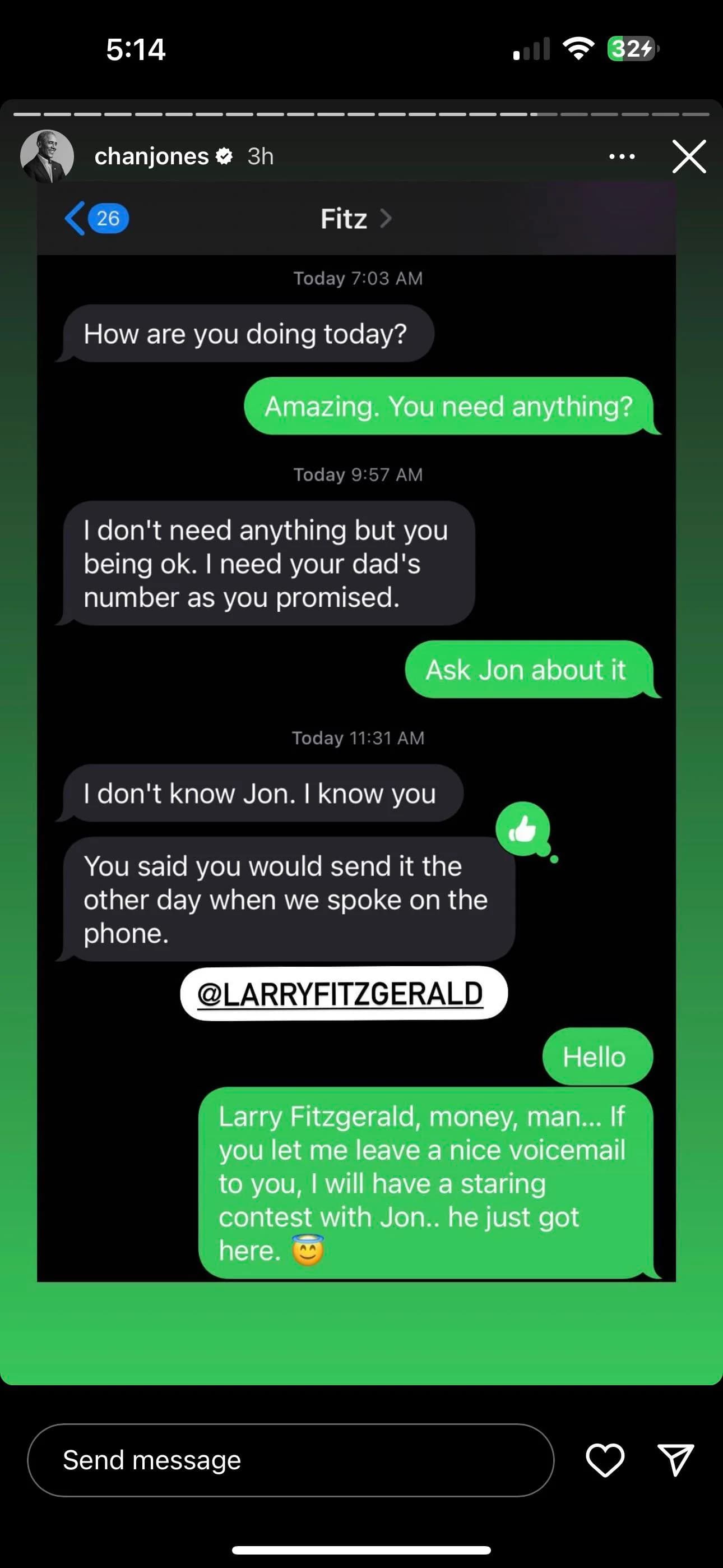
Task: Tap the @LARRYFITZGERALD mention sticker
Action: tap(343, 993)
